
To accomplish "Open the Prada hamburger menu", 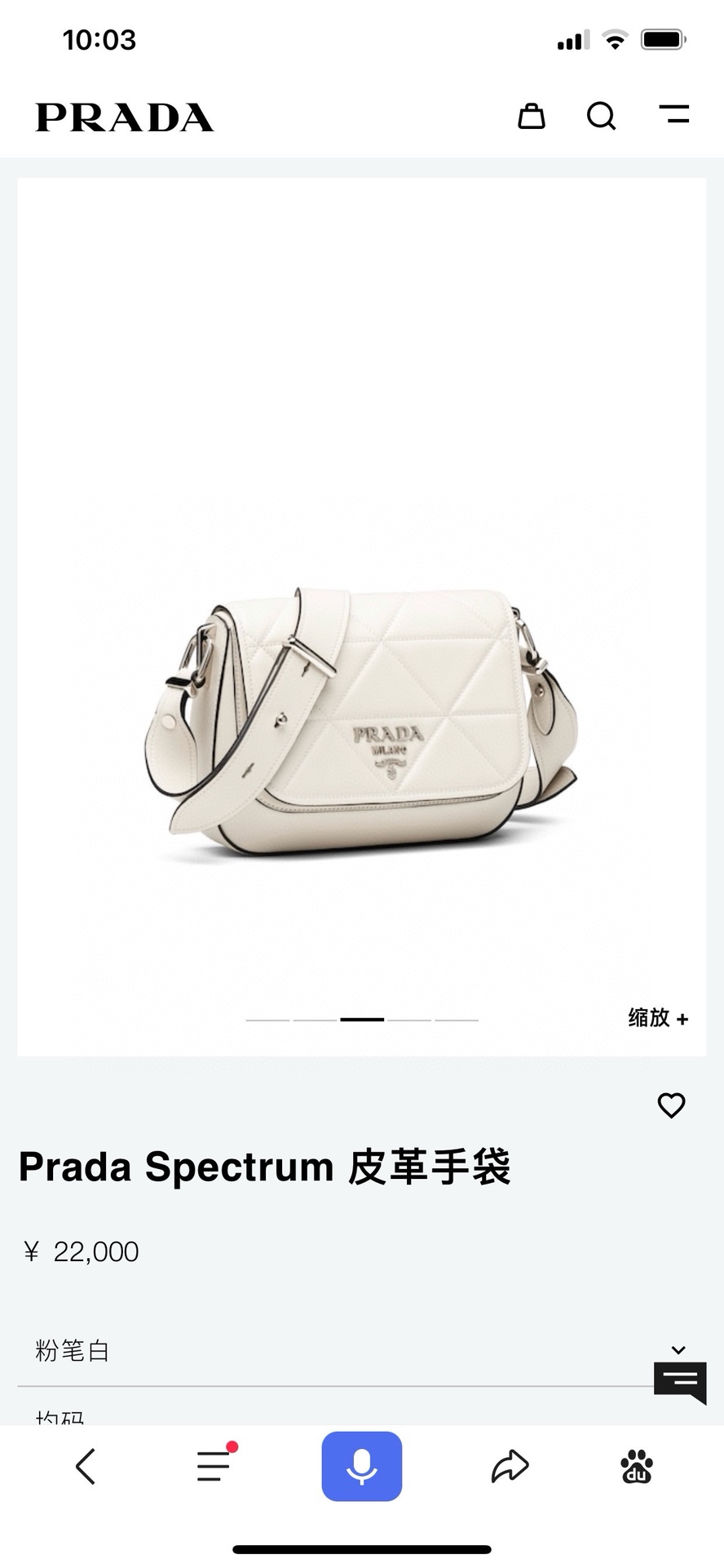I will tap(674, 115).
